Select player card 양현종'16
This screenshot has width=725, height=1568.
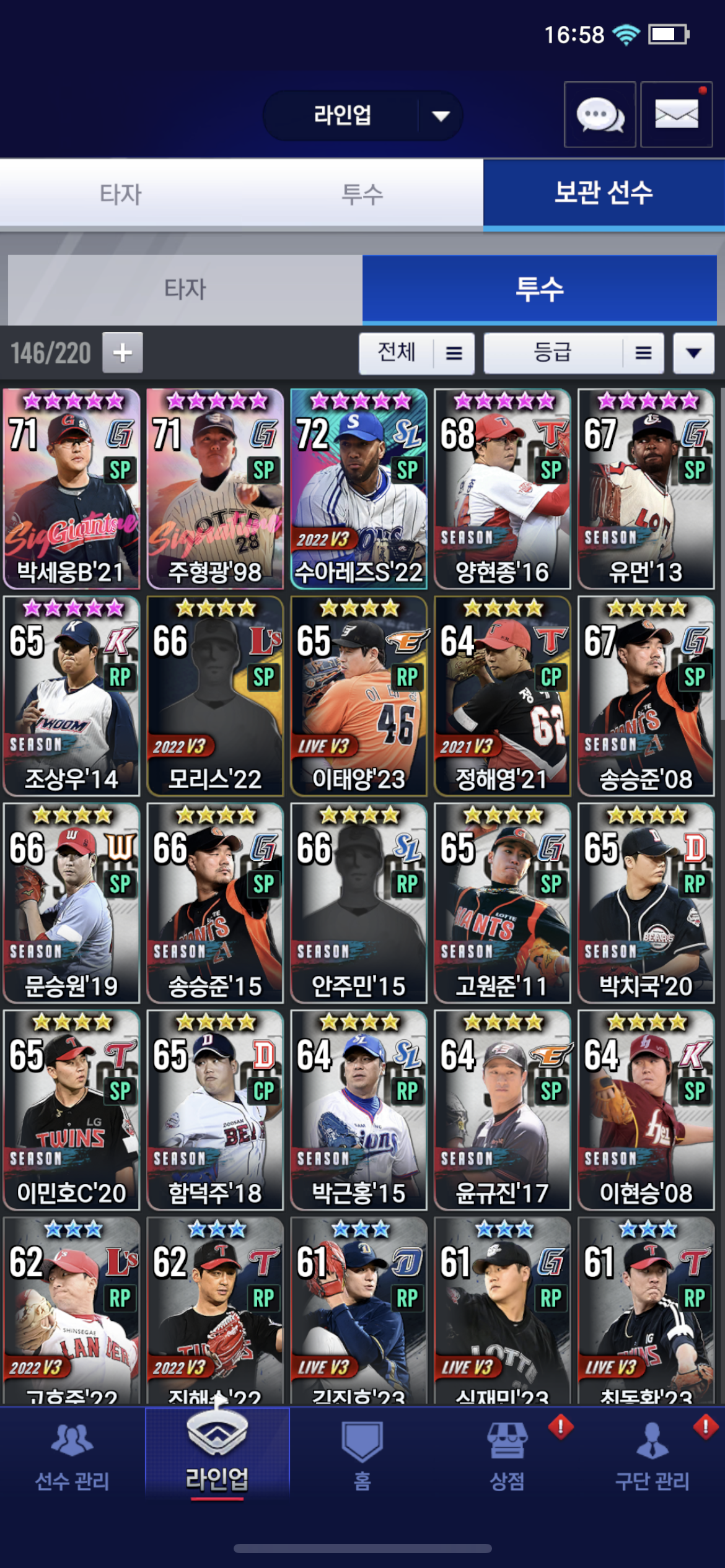(503, 489)
